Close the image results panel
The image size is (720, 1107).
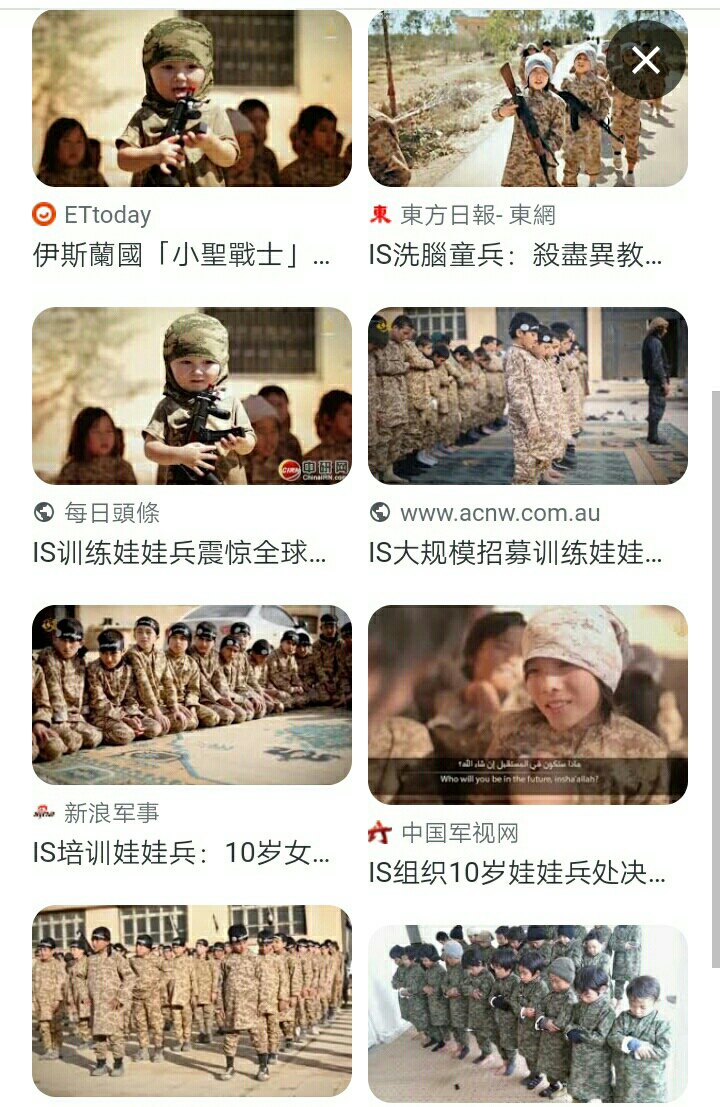pos(646,61)
